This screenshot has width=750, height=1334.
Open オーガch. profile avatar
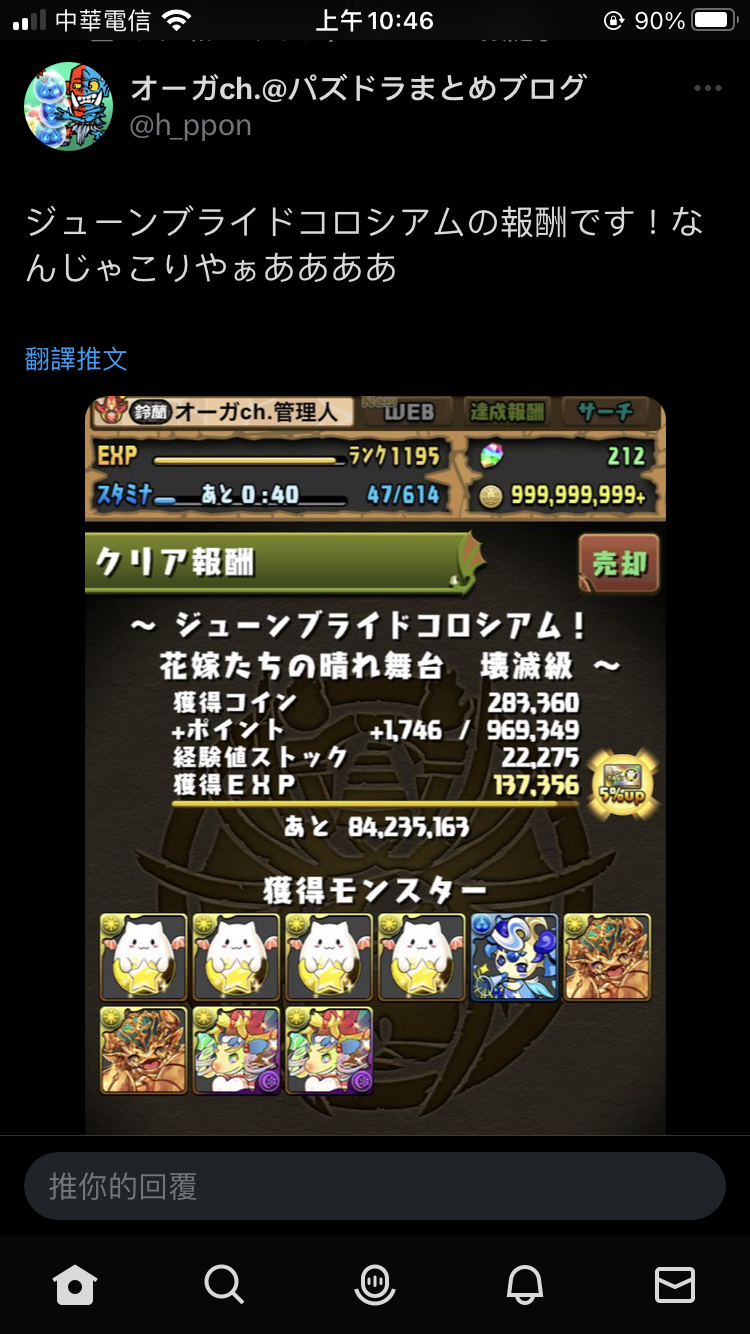pos(68,106)
